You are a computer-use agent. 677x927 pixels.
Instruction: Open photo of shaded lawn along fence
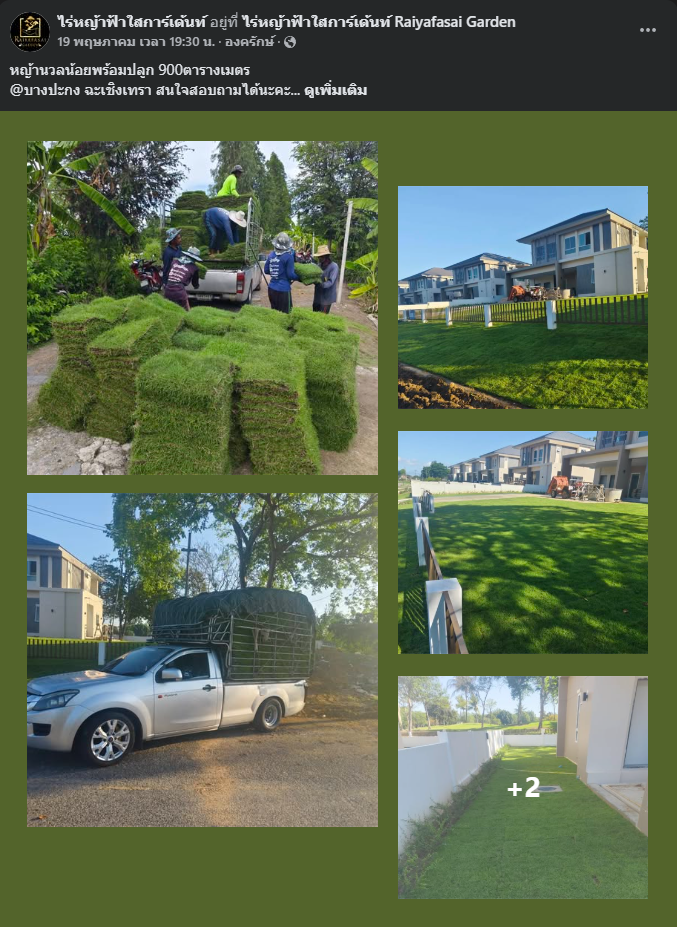click(522, 542)
